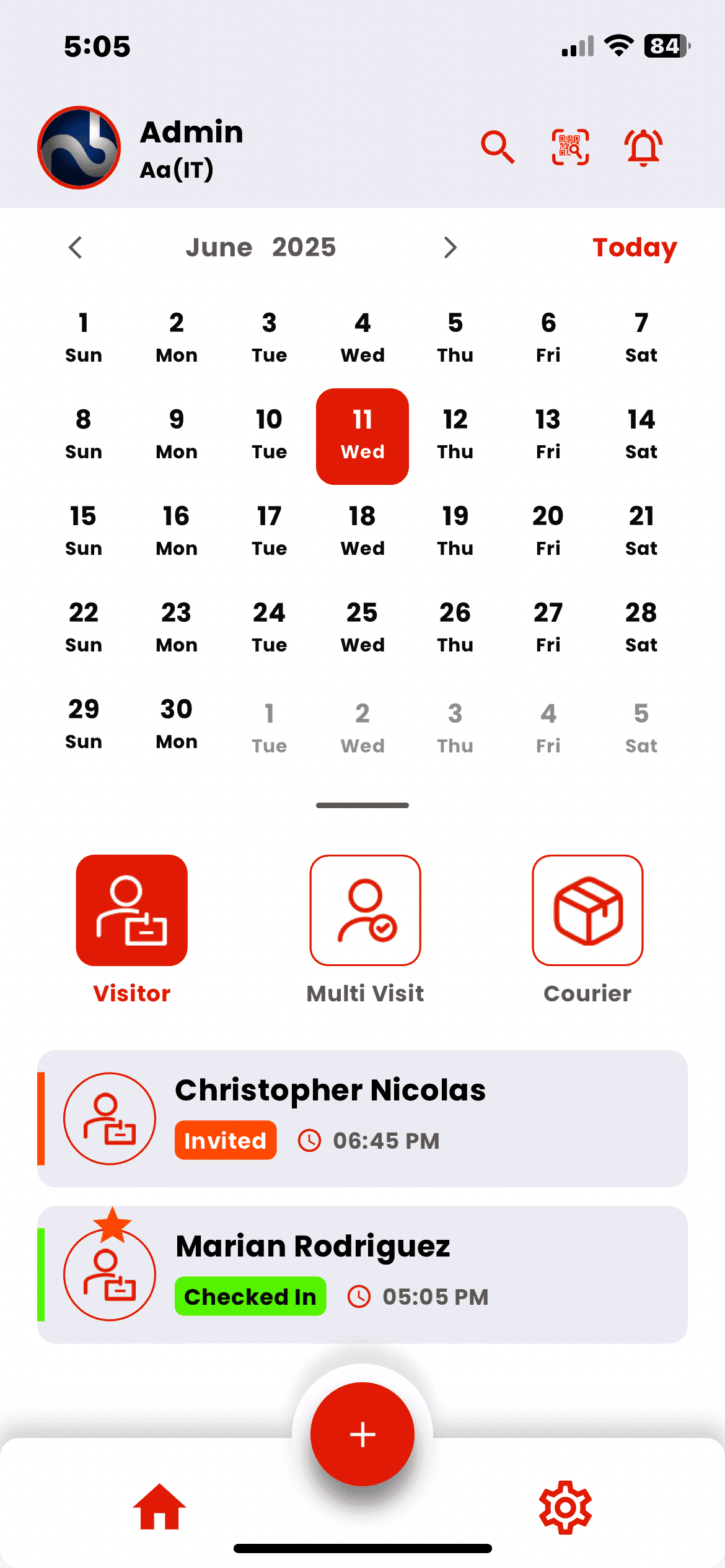Viewport: 725px width, 1568px height.
Task: Go to the Home tab
Action: pos(159,1507)
